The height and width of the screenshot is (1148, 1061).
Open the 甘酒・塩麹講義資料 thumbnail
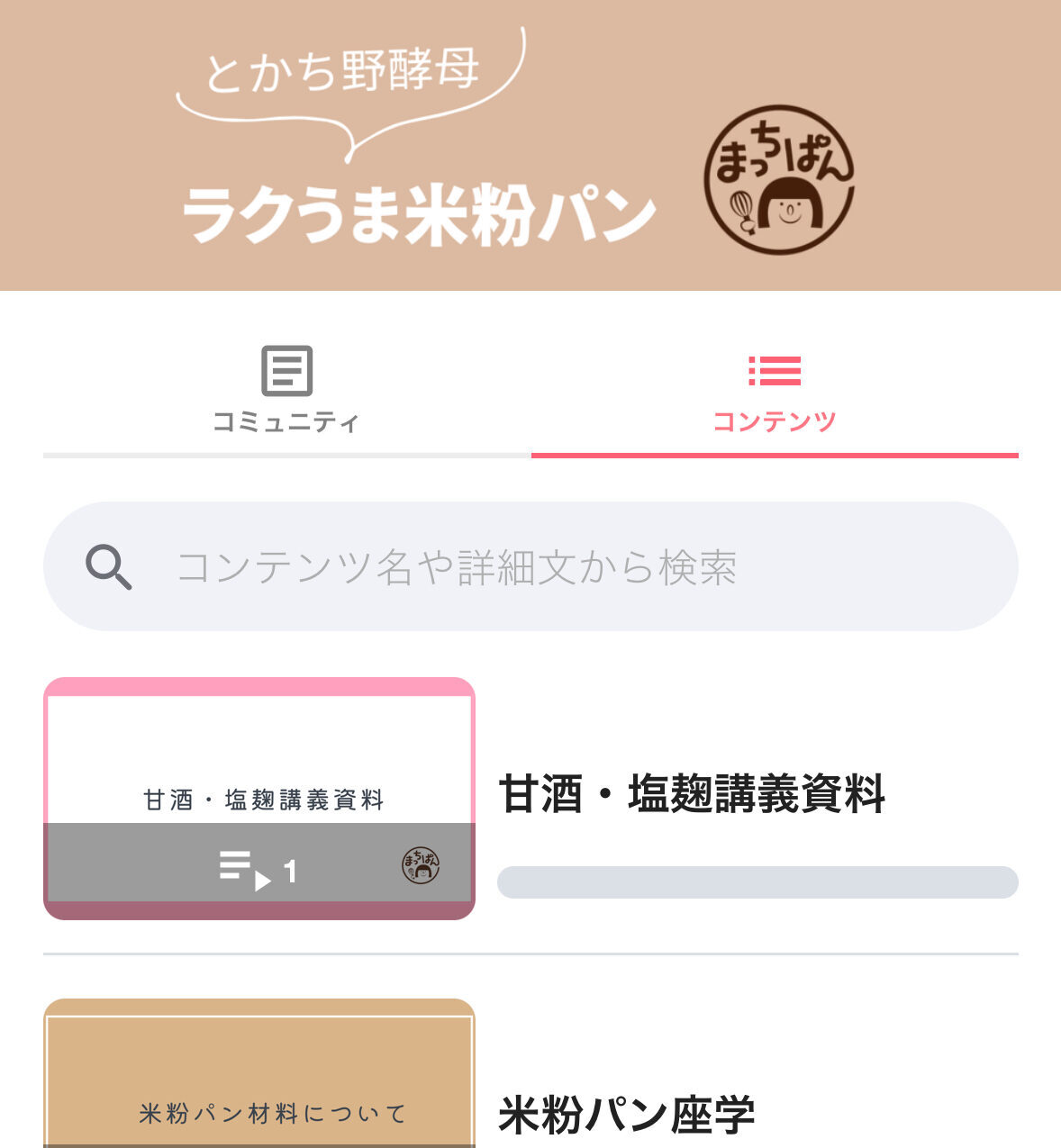point(259,798)
